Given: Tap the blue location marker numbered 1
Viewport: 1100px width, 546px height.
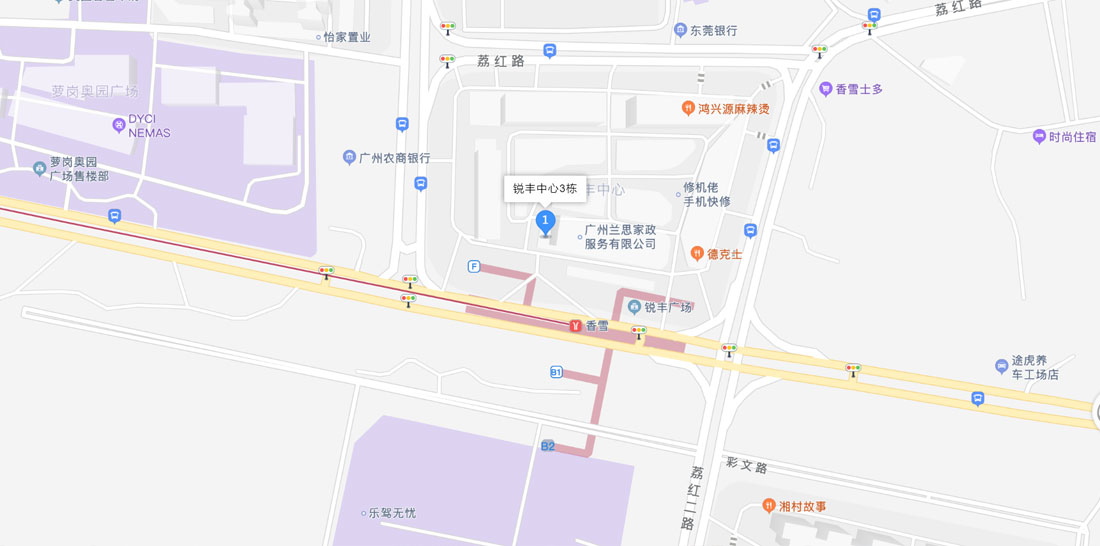Looking at the screenshot, I should (x=545, y=221).
